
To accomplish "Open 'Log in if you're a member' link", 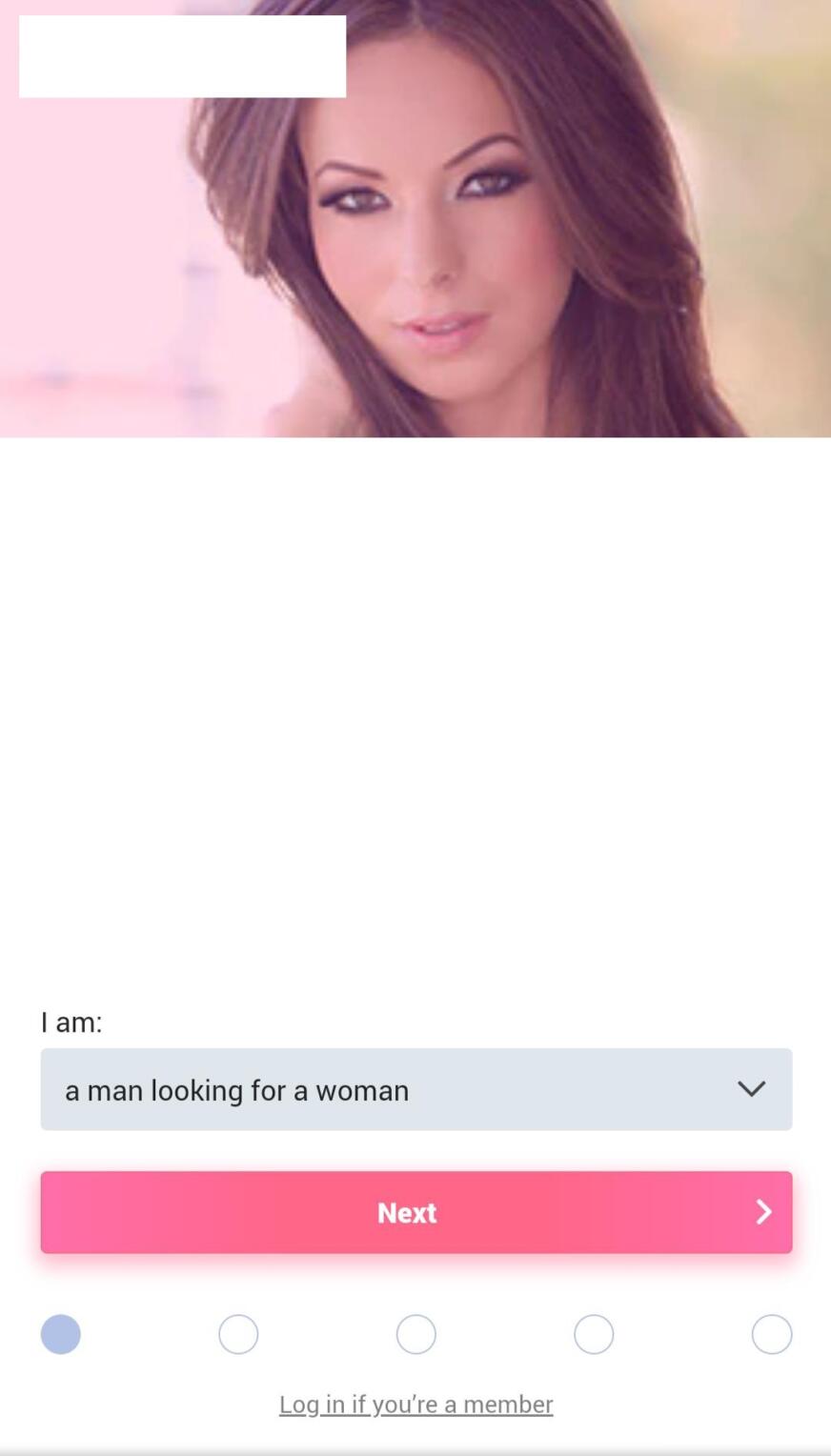I will [x=415, y=1404].
